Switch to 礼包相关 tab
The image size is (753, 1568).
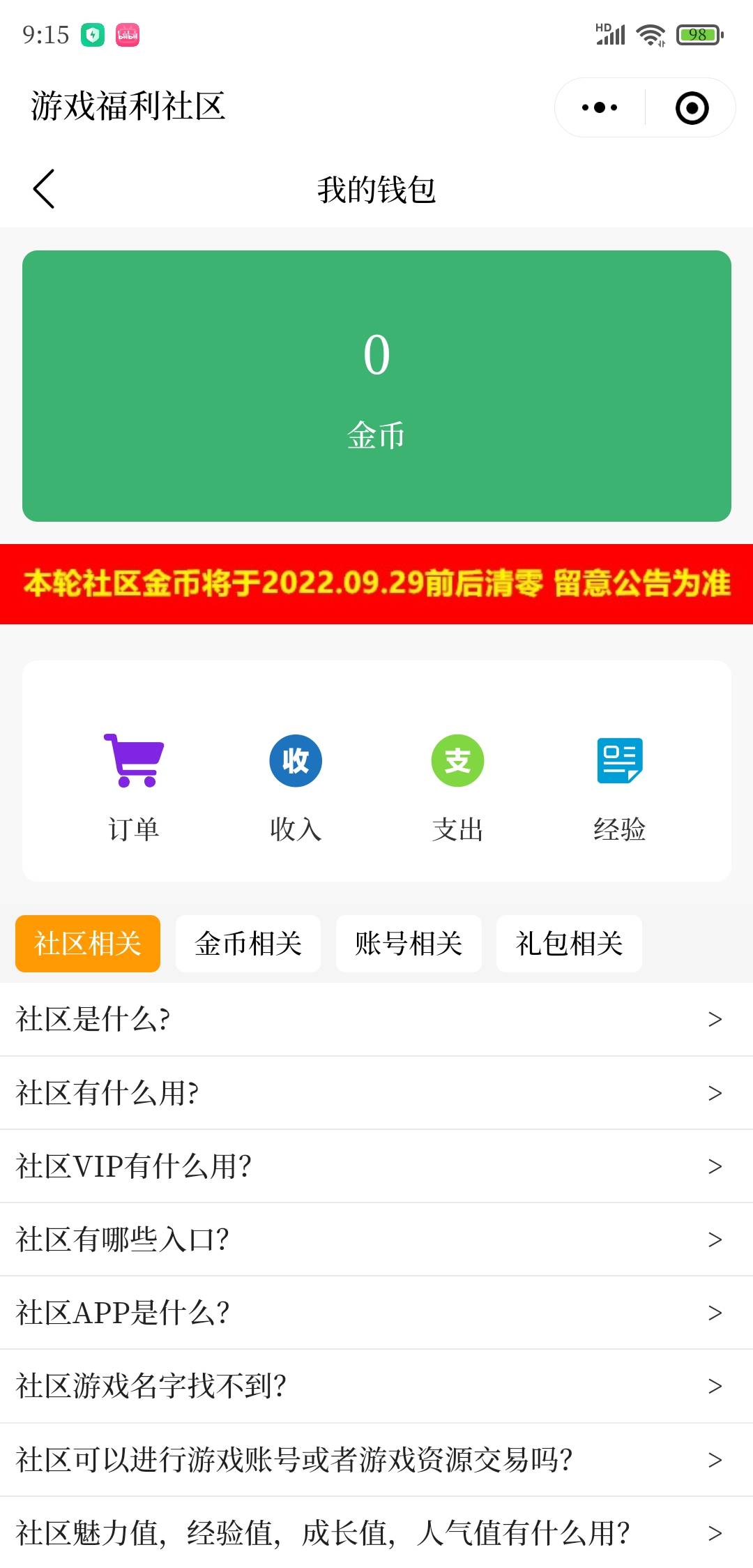click(569, 944)
